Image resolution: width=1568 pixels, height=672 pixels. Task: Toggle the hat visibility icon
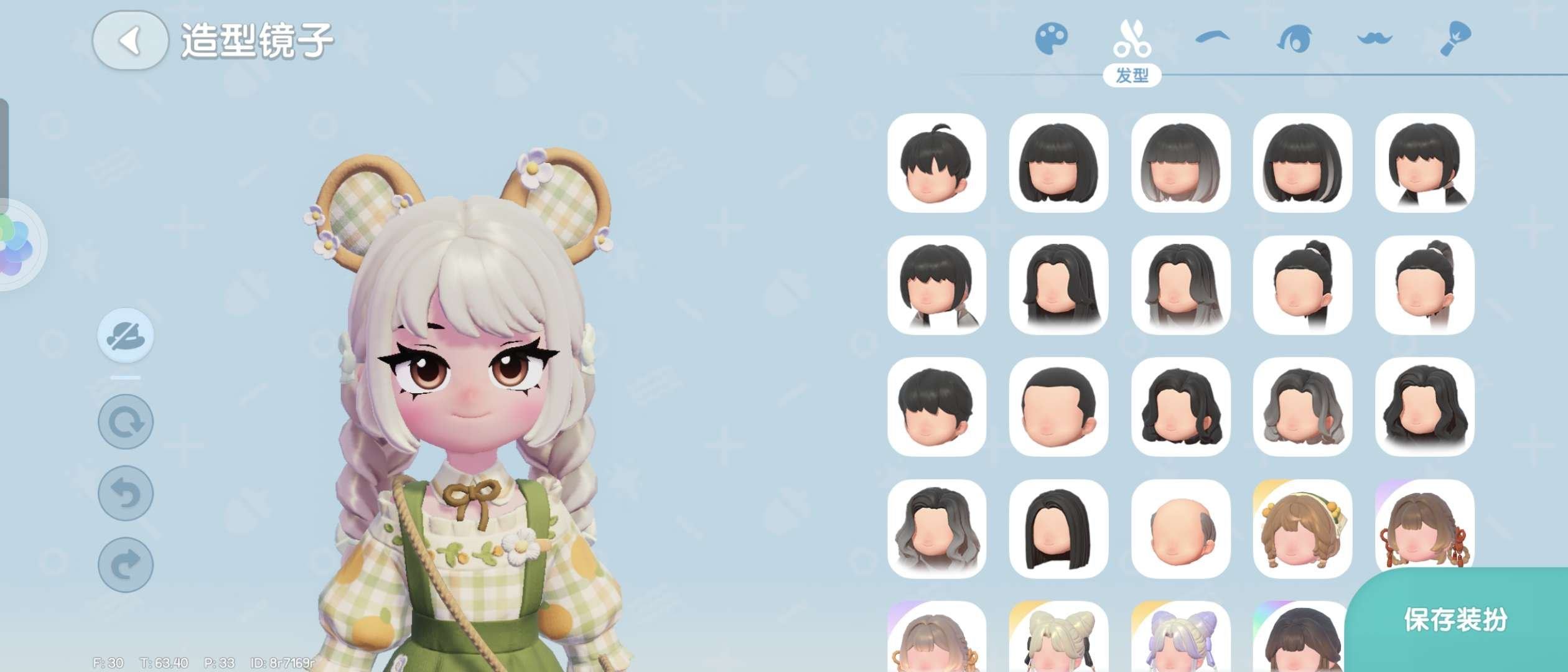(126, 336)
